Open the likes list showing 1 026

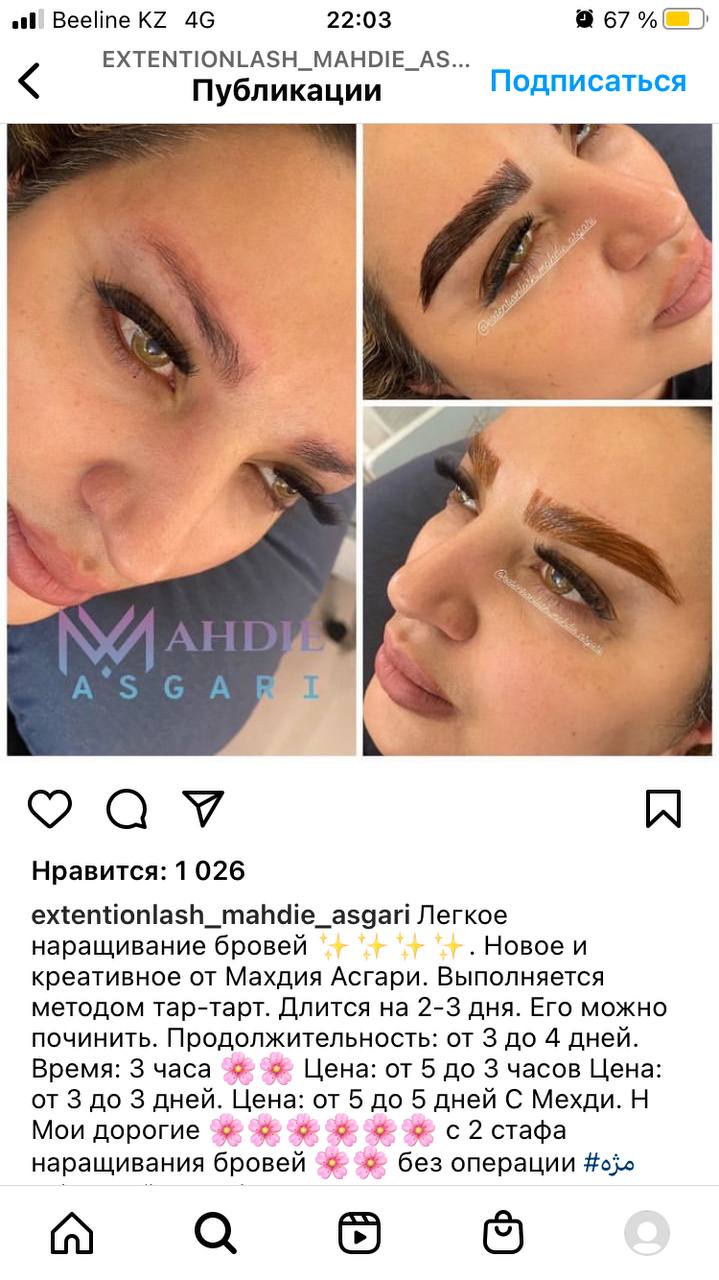pos(138,870)
